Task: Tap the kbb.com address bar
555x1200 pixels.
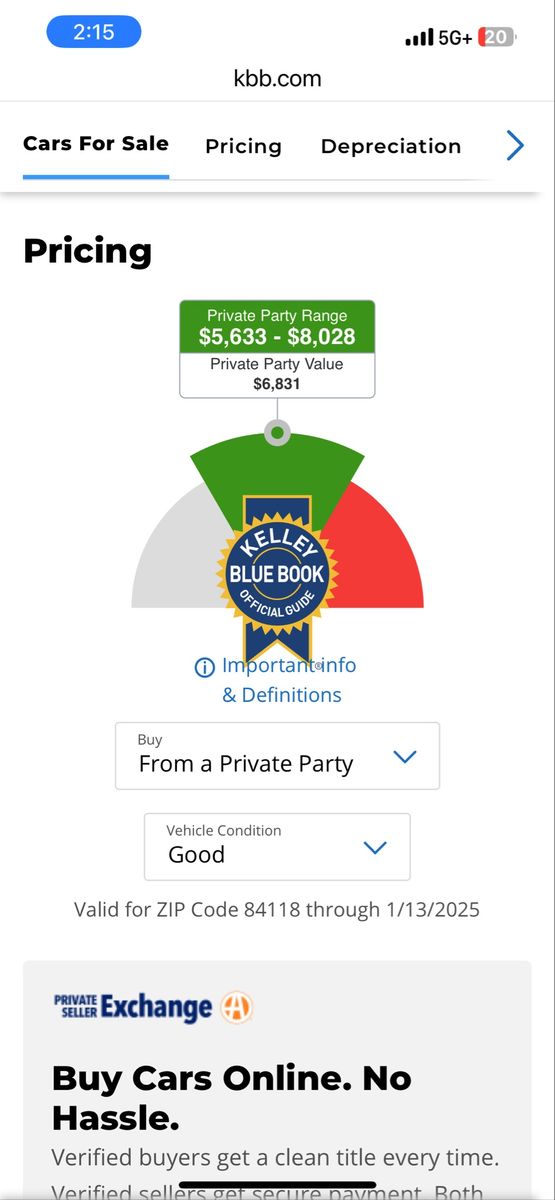Action: tap(277, 78)
